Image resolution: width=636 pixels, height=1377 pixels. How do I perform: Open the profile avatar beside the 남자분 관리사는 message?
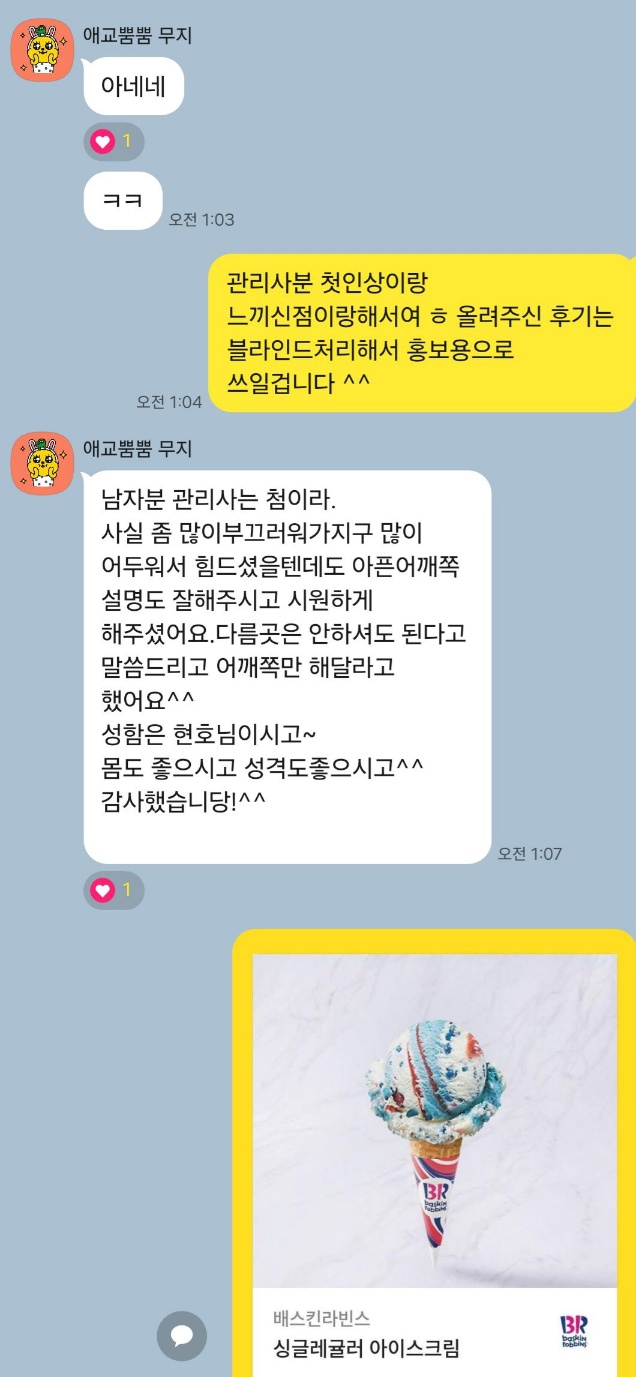pos(42,463)
